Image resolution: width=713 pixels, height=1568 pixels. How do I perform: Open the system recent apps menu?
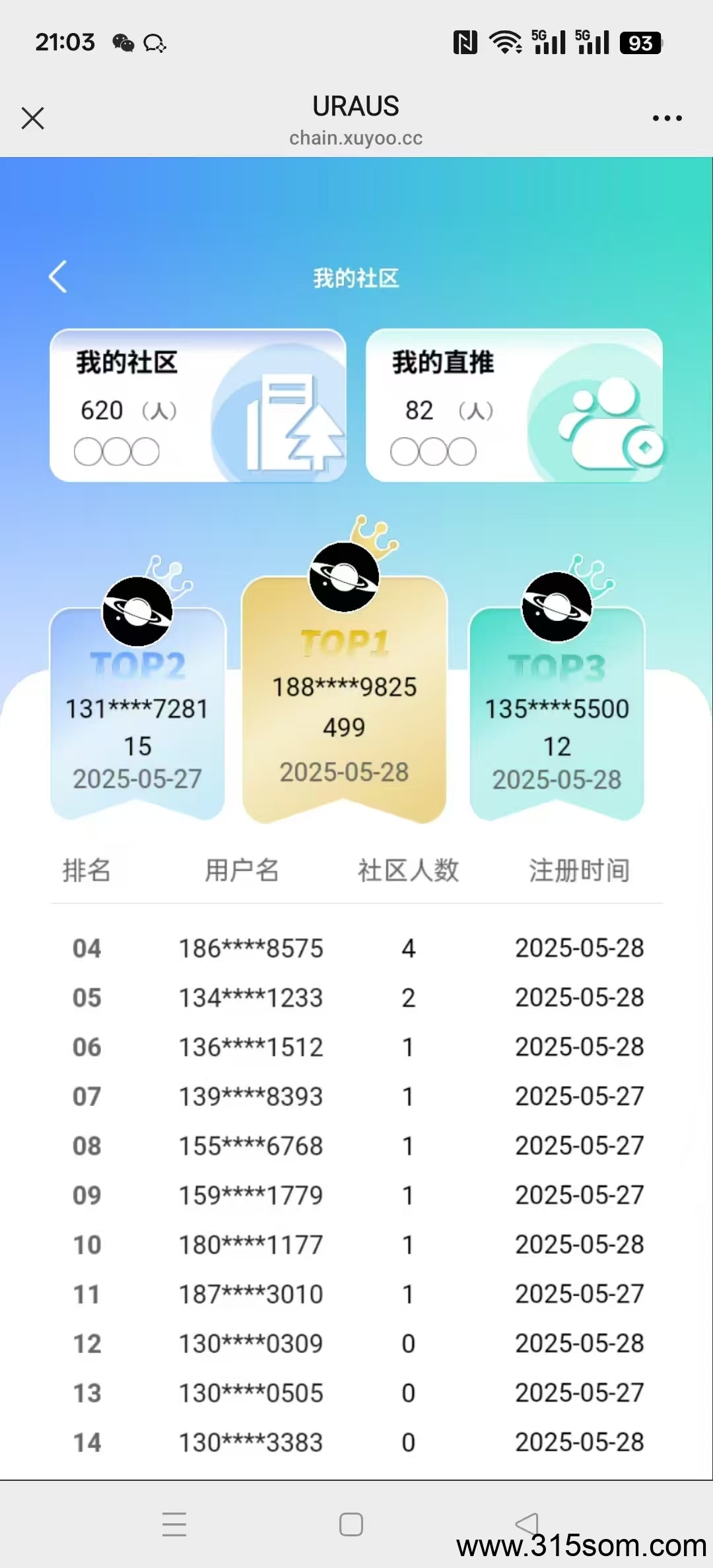tap(174, 1524)
